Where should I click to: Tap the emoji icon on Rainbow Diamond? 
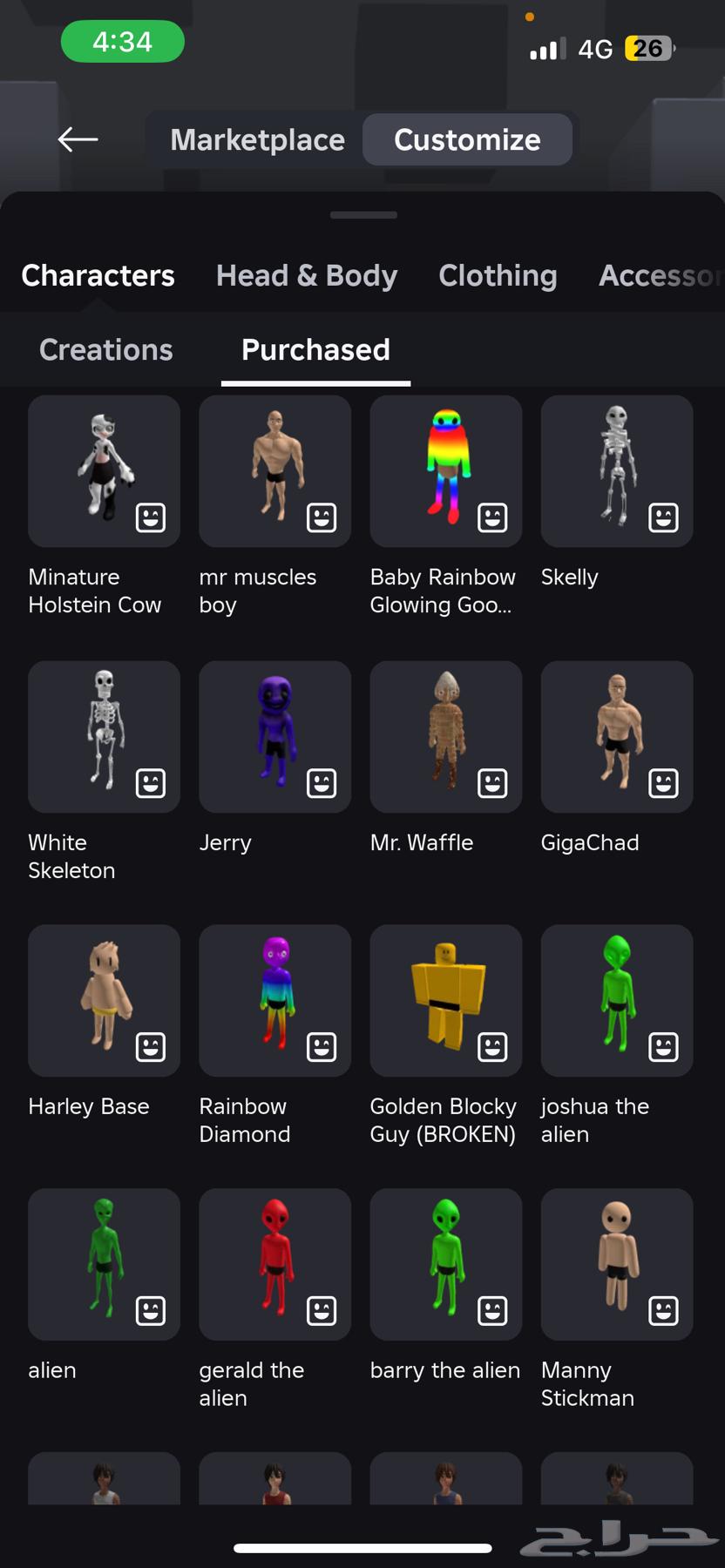click(x=322, y=1046)
